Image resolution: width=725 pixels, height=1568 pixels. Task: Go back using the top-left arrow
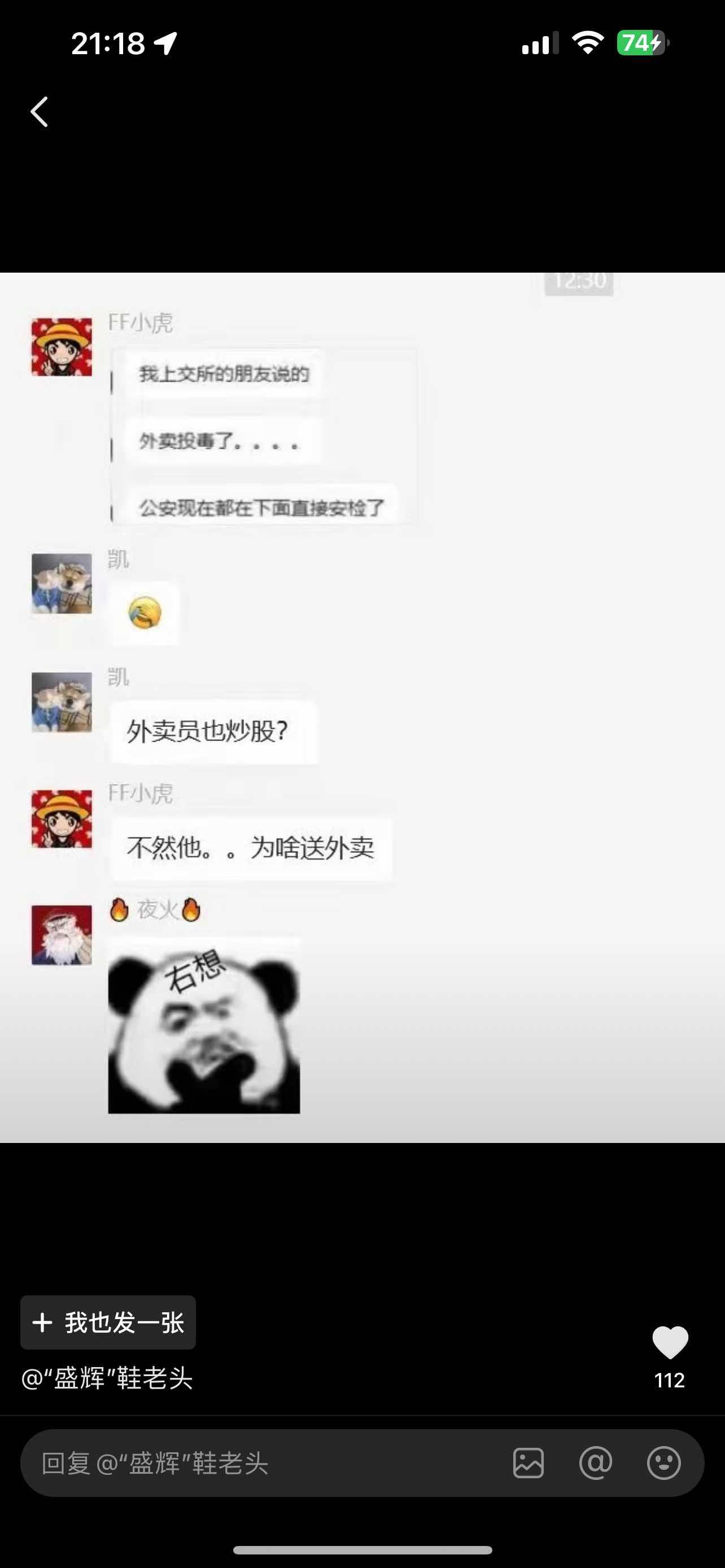point(40,112)
